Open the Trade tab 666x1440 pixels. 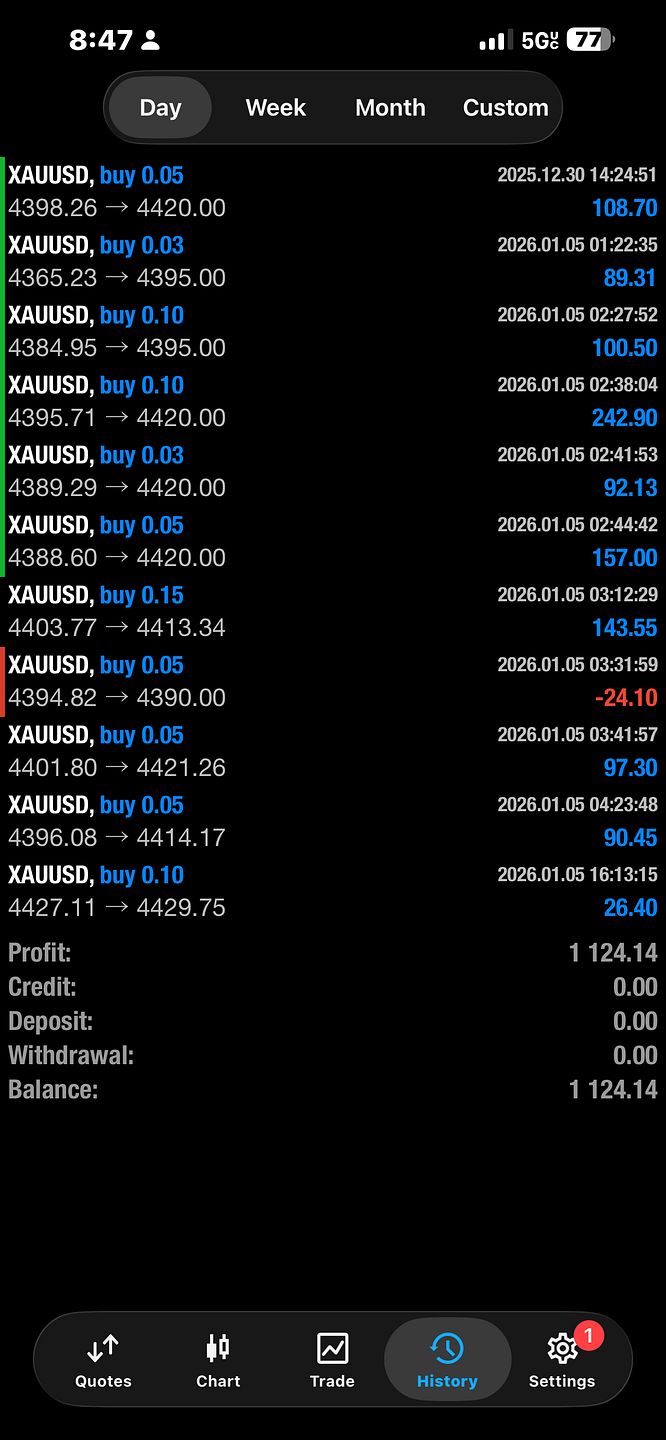(x=332, y=1360)
